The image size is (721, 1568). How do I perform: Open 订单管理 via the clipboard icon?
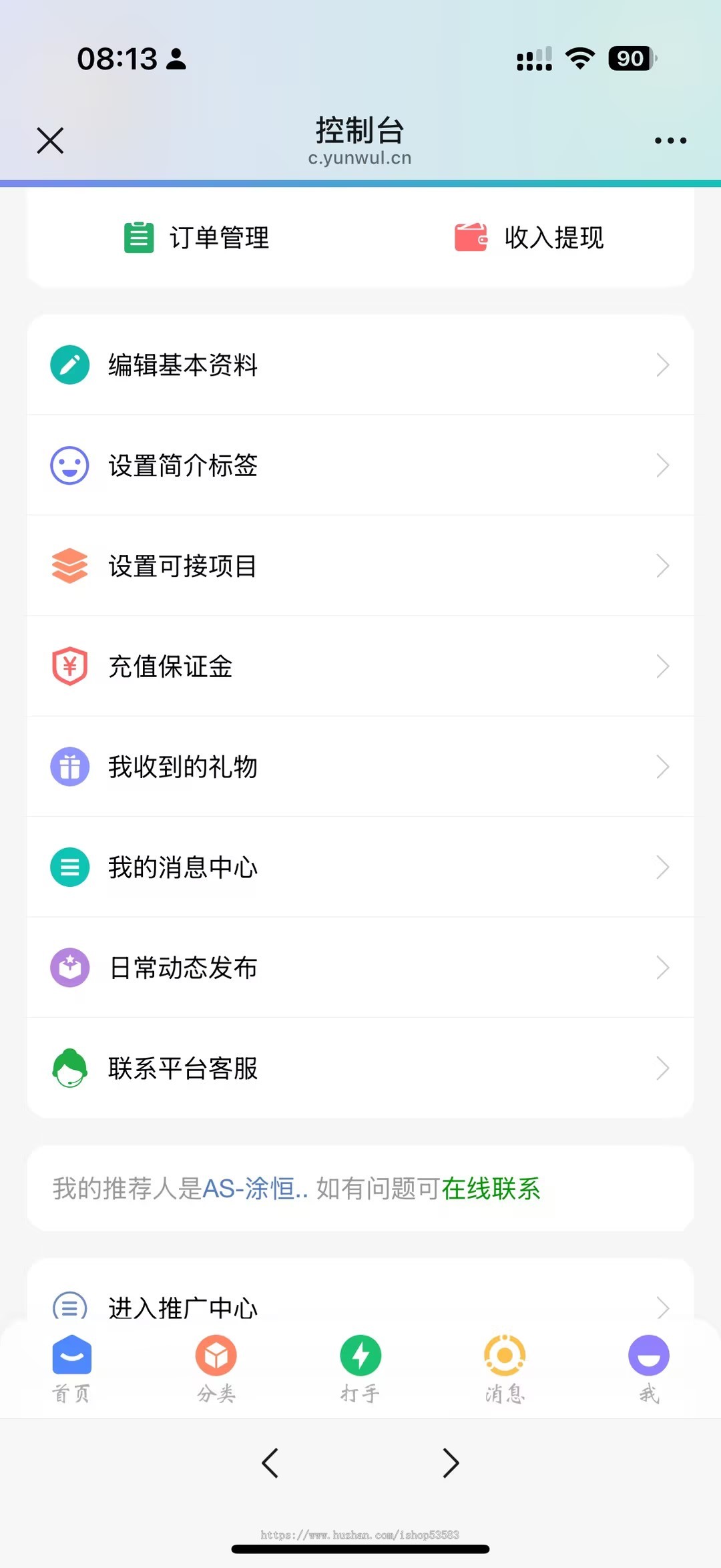click(138, 237)
